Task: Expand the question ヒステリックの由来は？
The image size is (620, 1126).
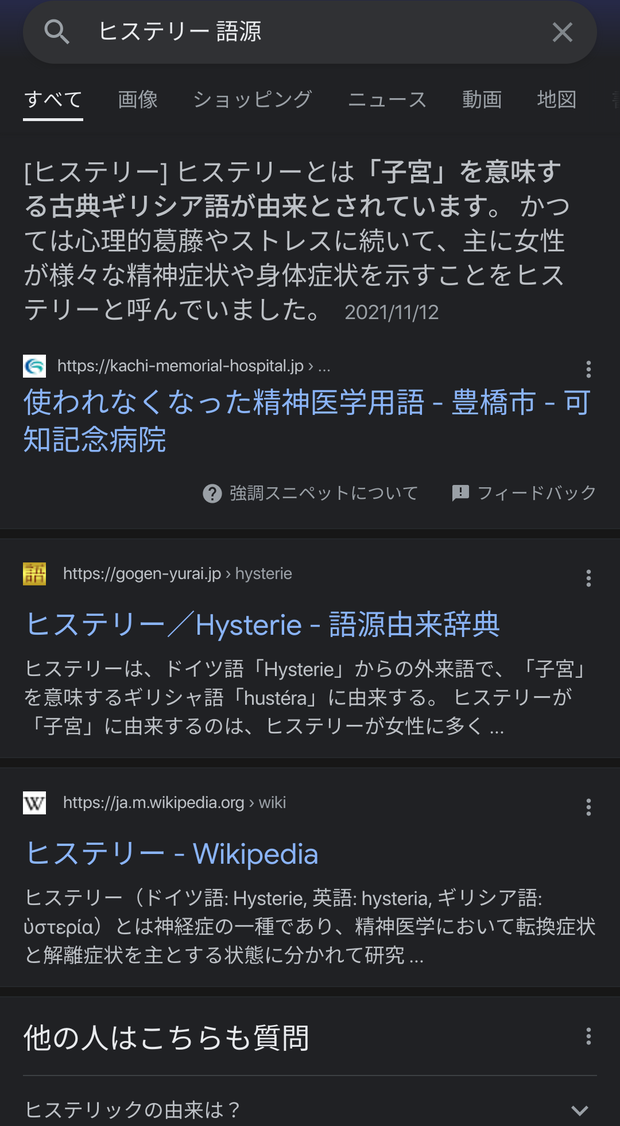Action: click(310, 1109)
